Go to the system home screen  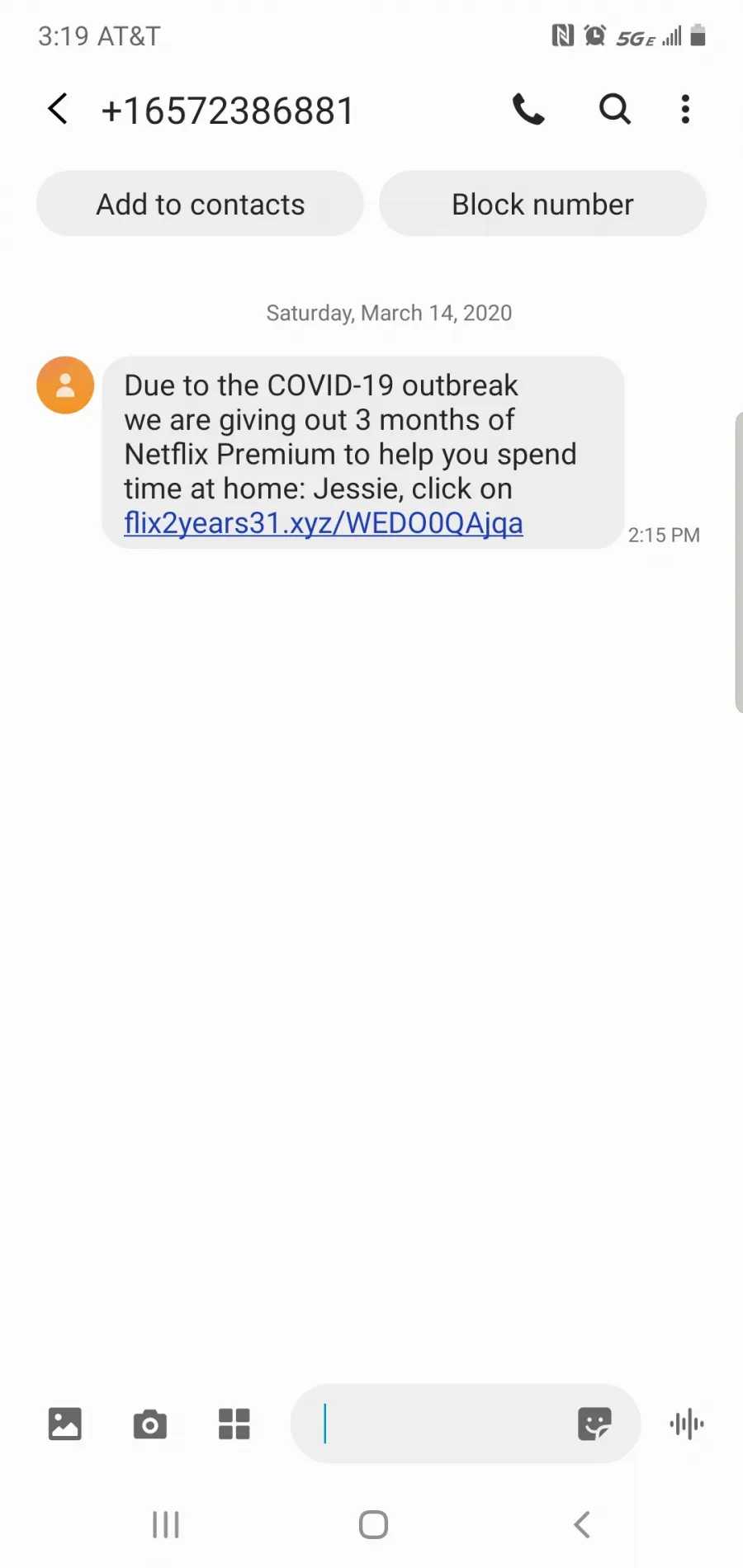(x=373, y=1525)
